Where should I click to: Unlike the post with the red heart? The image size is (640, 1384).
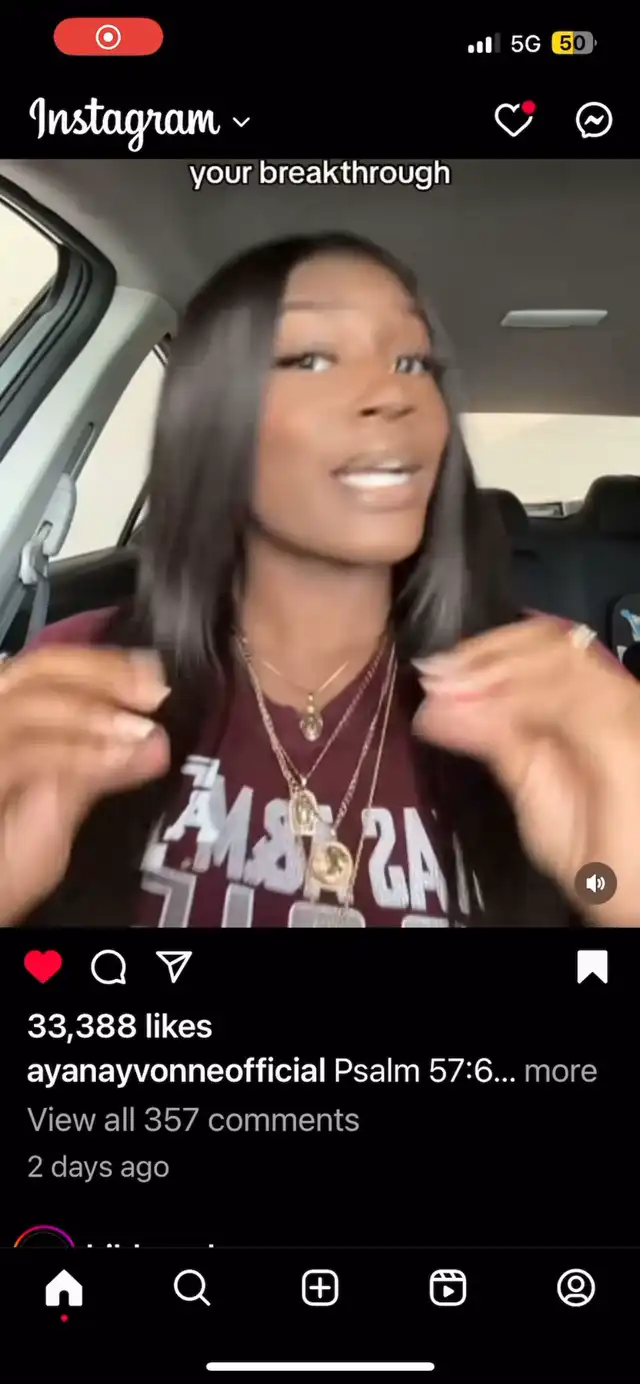click(x=43, y=967)
